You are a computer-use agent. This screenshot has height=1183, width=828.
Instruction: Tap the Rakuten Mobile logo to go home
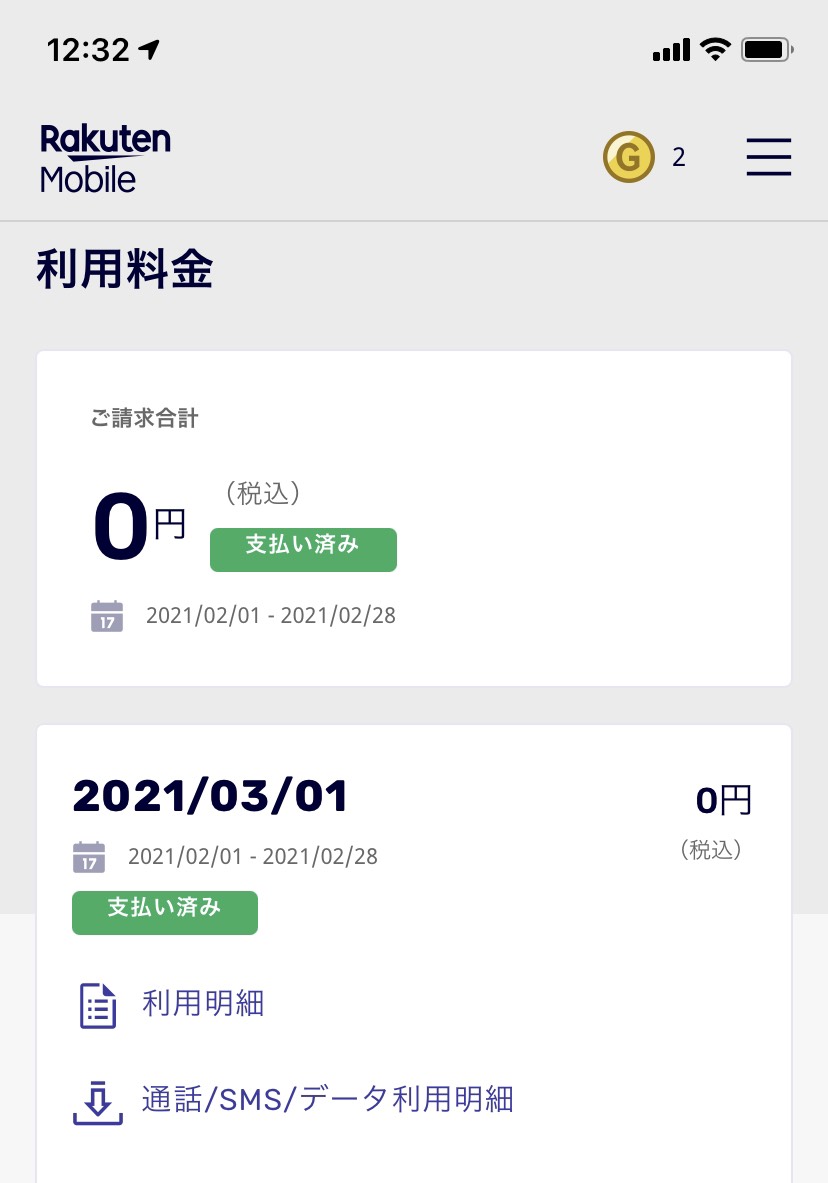tap(105, 158)
